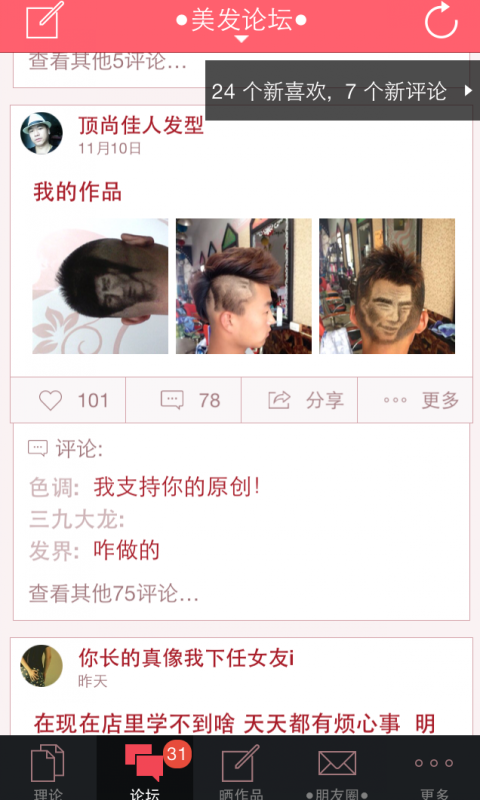The width and height of the screenshot is (480, 800).
Task: View the other 5 comments
Action: pos(107,62)
